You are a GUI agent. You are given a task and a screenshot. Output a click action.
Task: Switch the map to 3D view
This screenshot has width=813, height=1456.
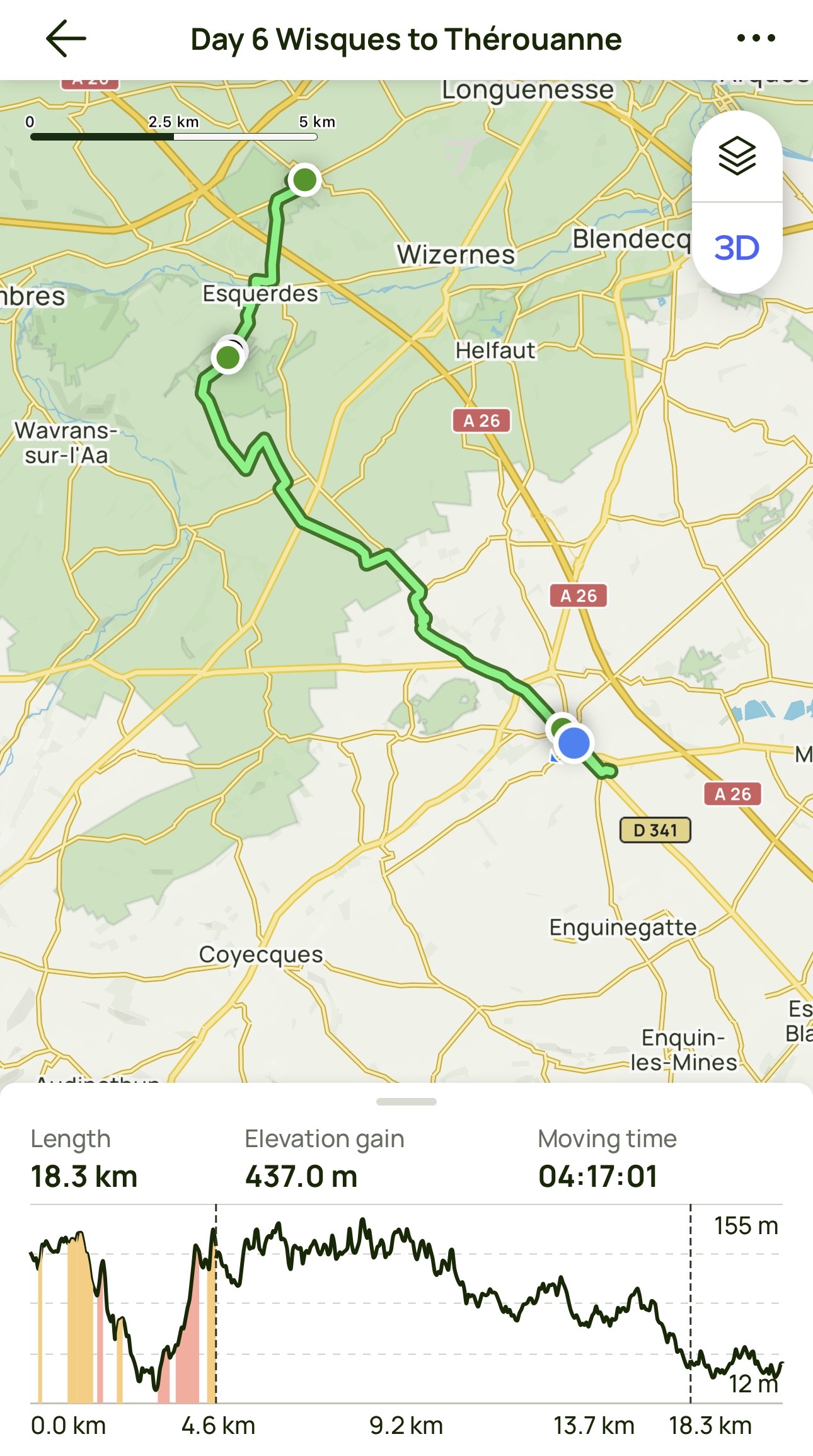tap(737, 248)
